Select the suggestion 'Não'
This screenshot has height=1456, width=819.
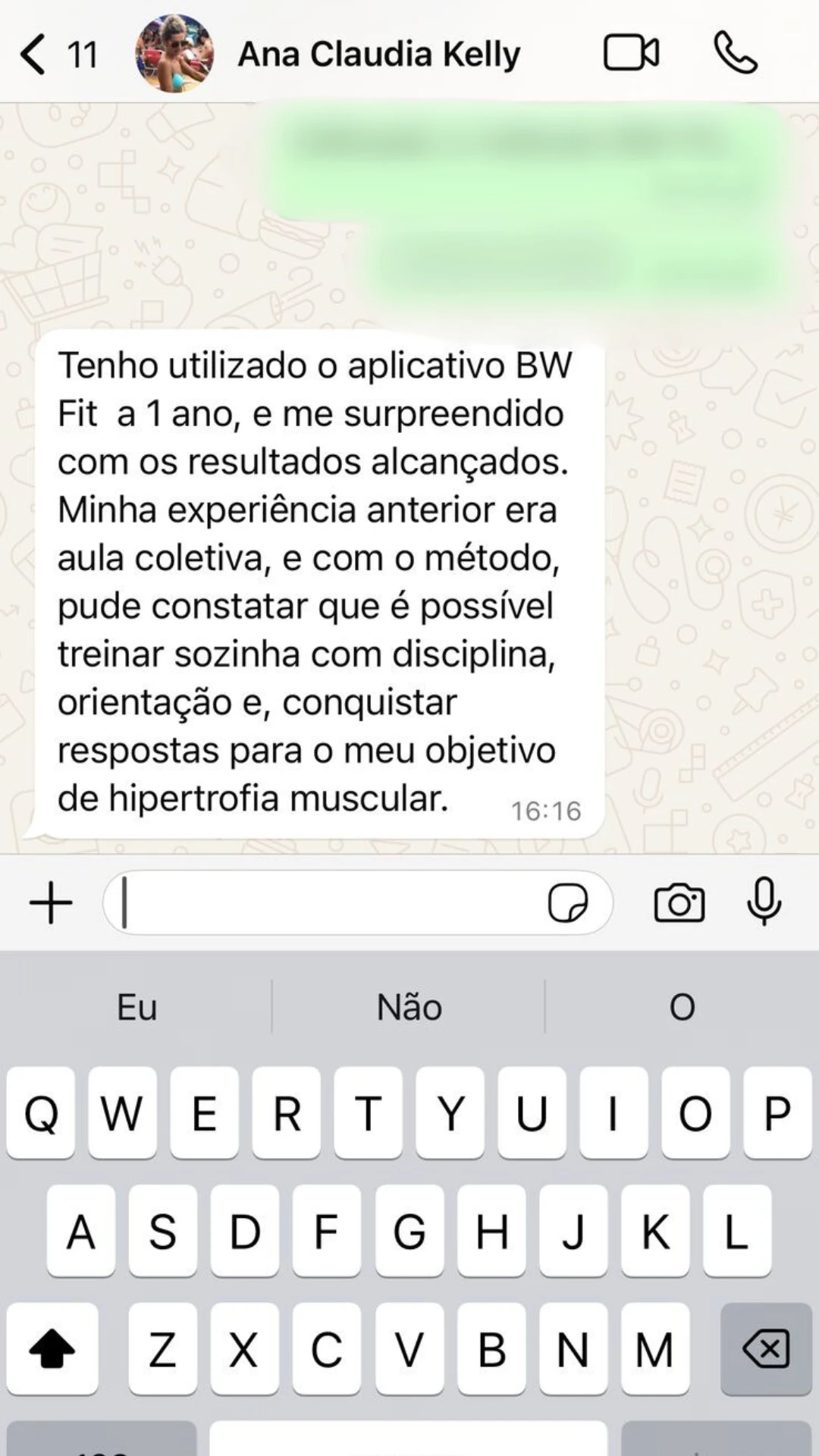tap(409, 1006)
